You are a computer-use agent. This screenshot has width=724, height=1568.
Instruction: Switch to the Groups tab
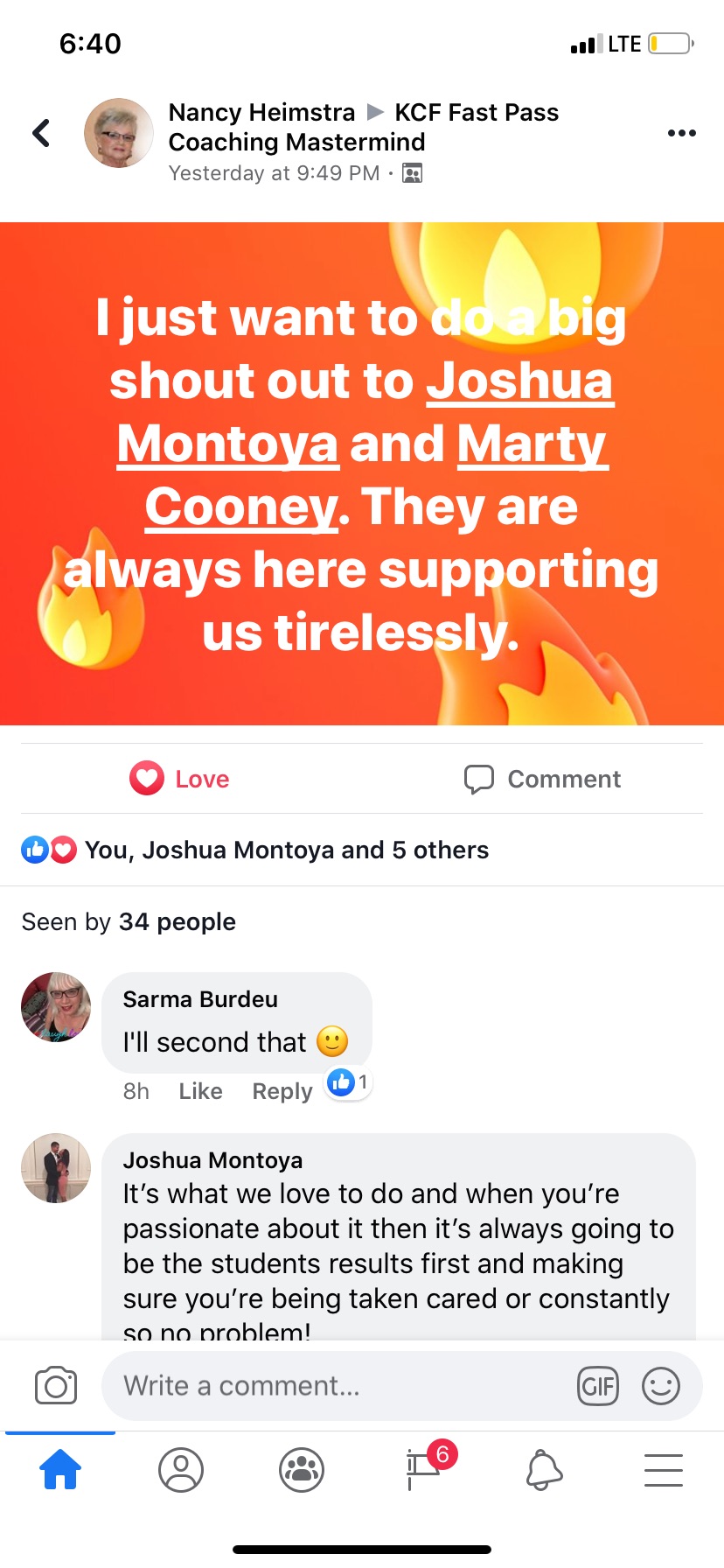coord(302,1469)
